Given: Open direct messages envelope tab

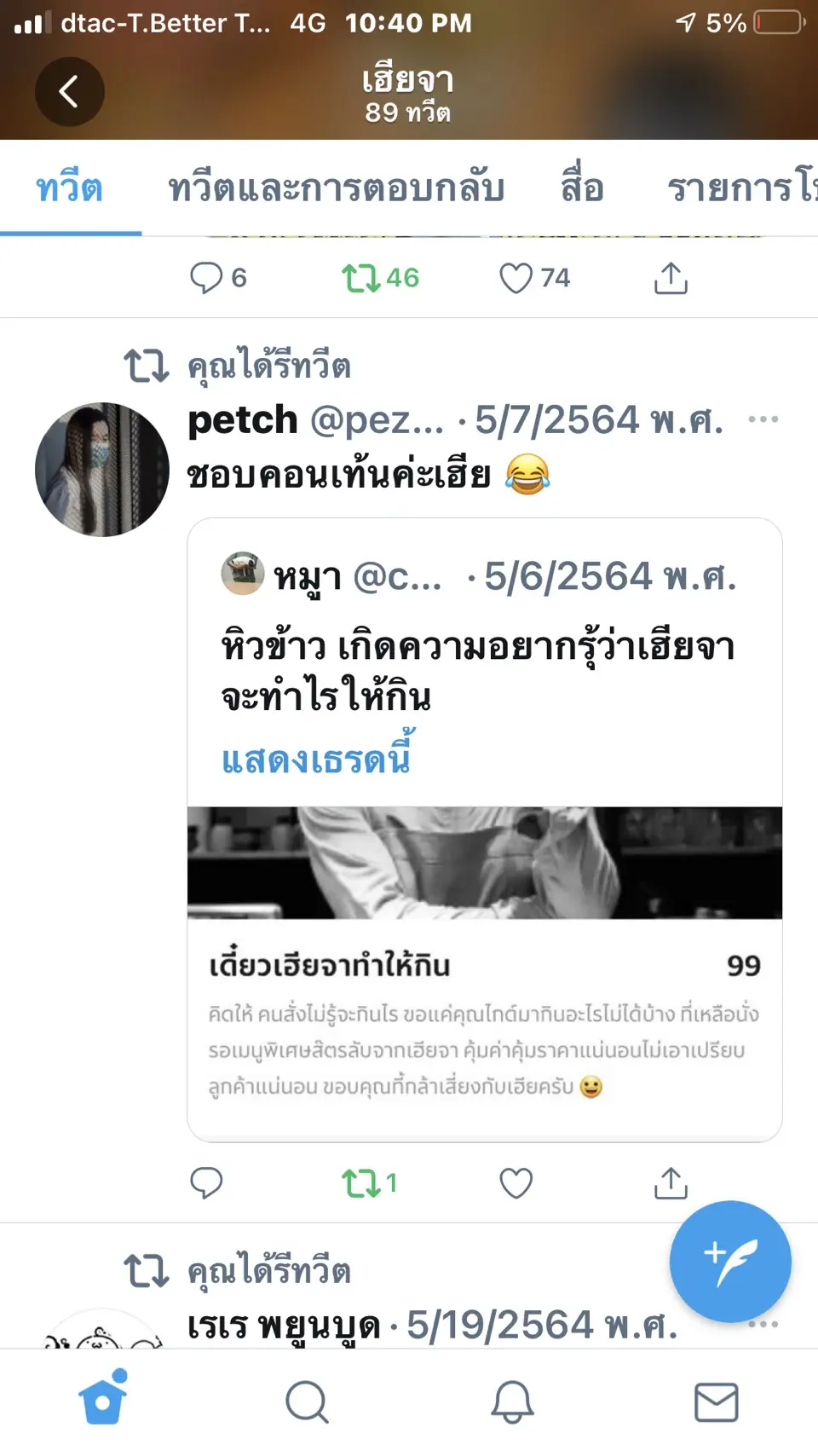Looking at the screenshot, I should tap(716, 1401).
